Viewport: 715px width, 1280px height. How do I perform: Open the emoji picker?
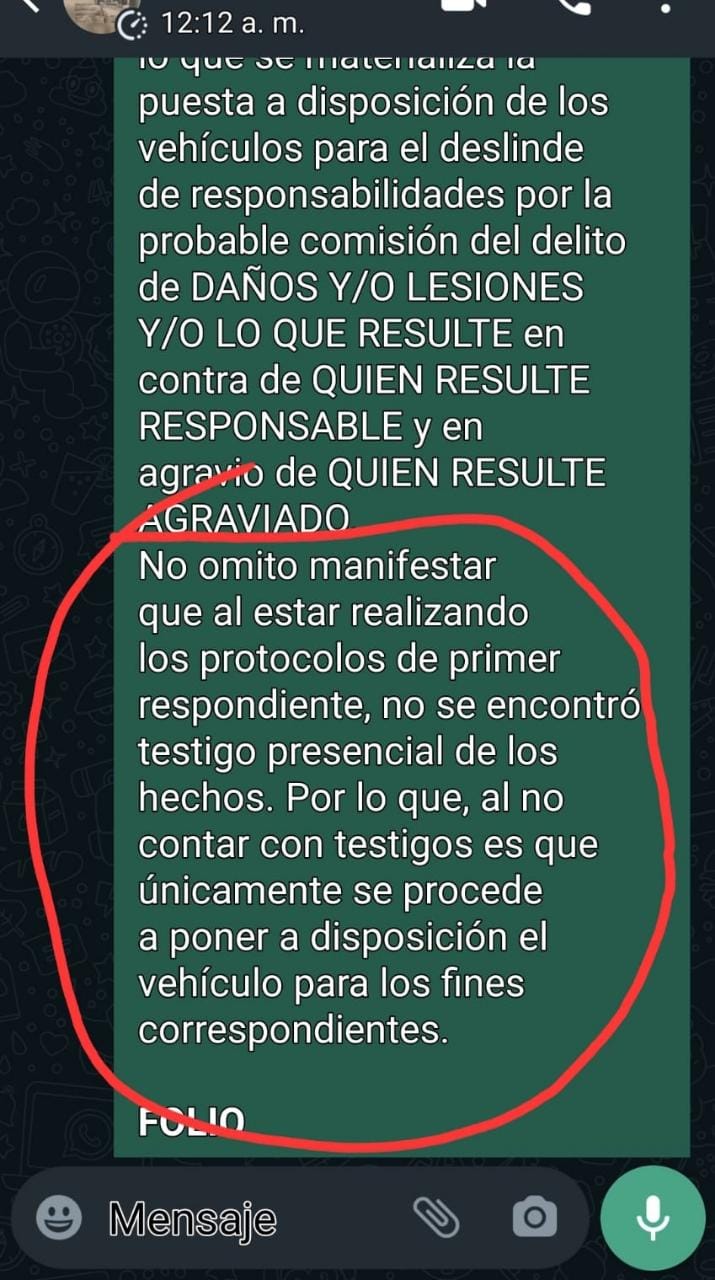tap(59, 1217)
